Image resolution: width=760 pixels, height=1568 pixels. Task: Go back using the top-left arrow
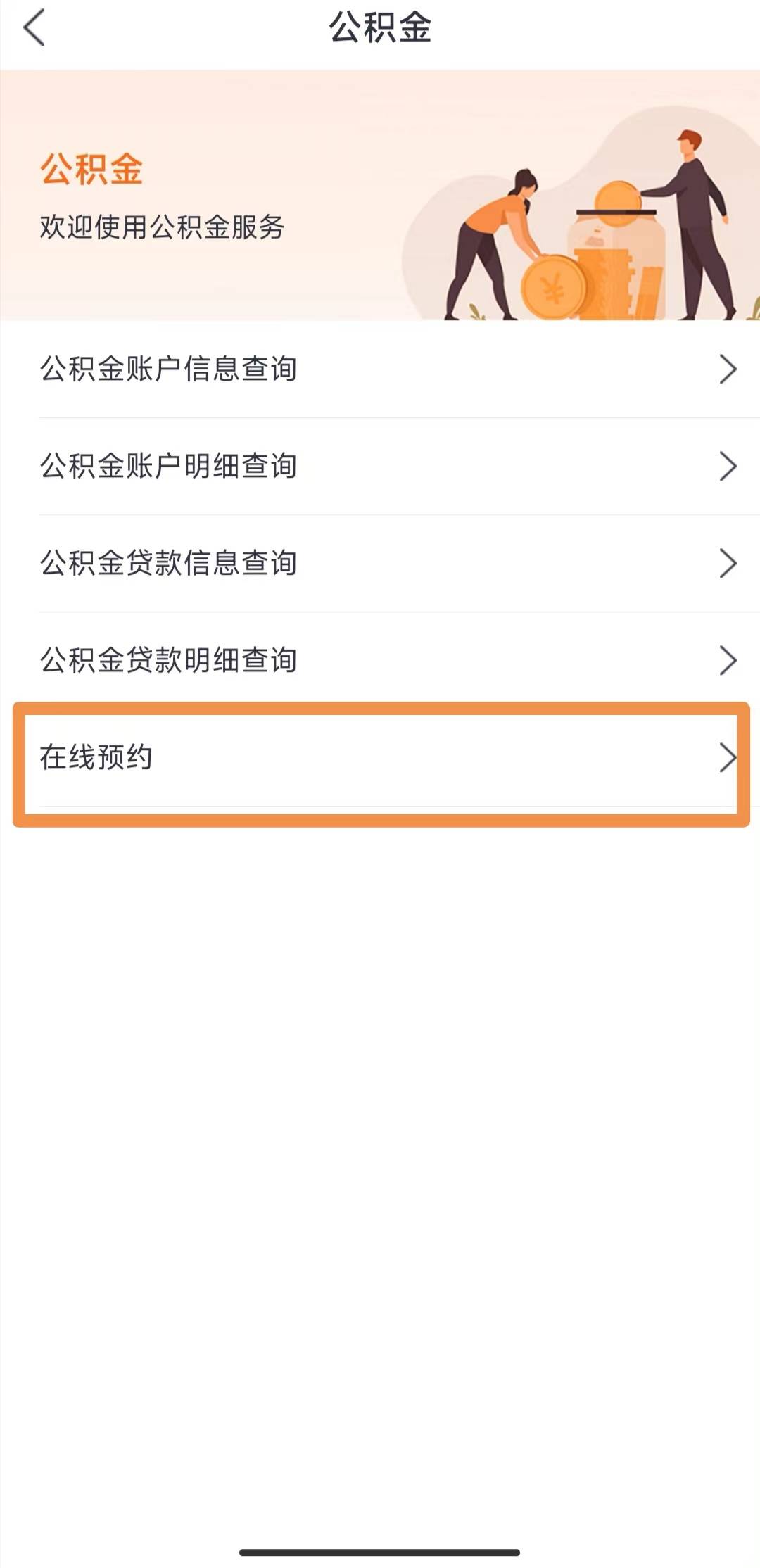click(34, 28)
